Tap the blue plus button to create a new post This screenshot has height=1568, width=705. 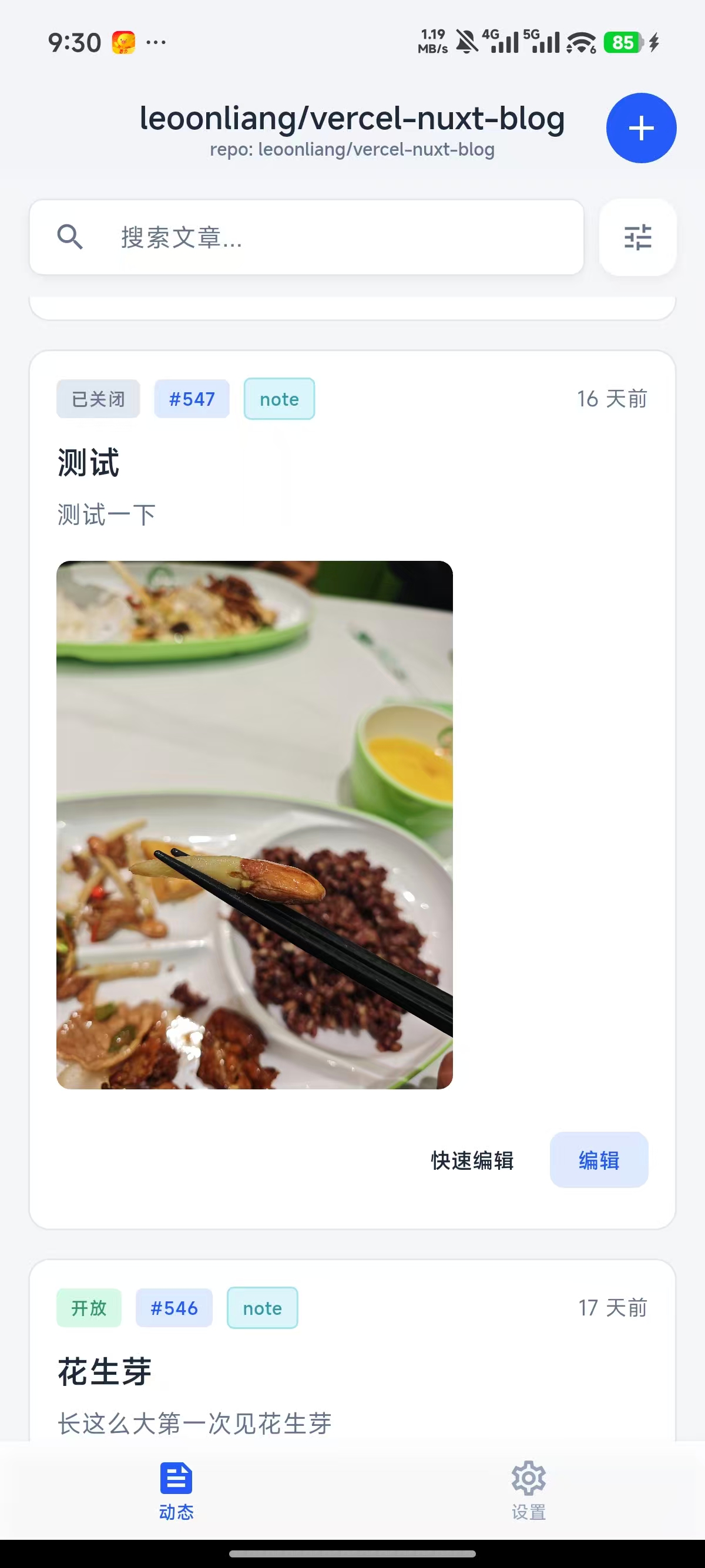640,128
